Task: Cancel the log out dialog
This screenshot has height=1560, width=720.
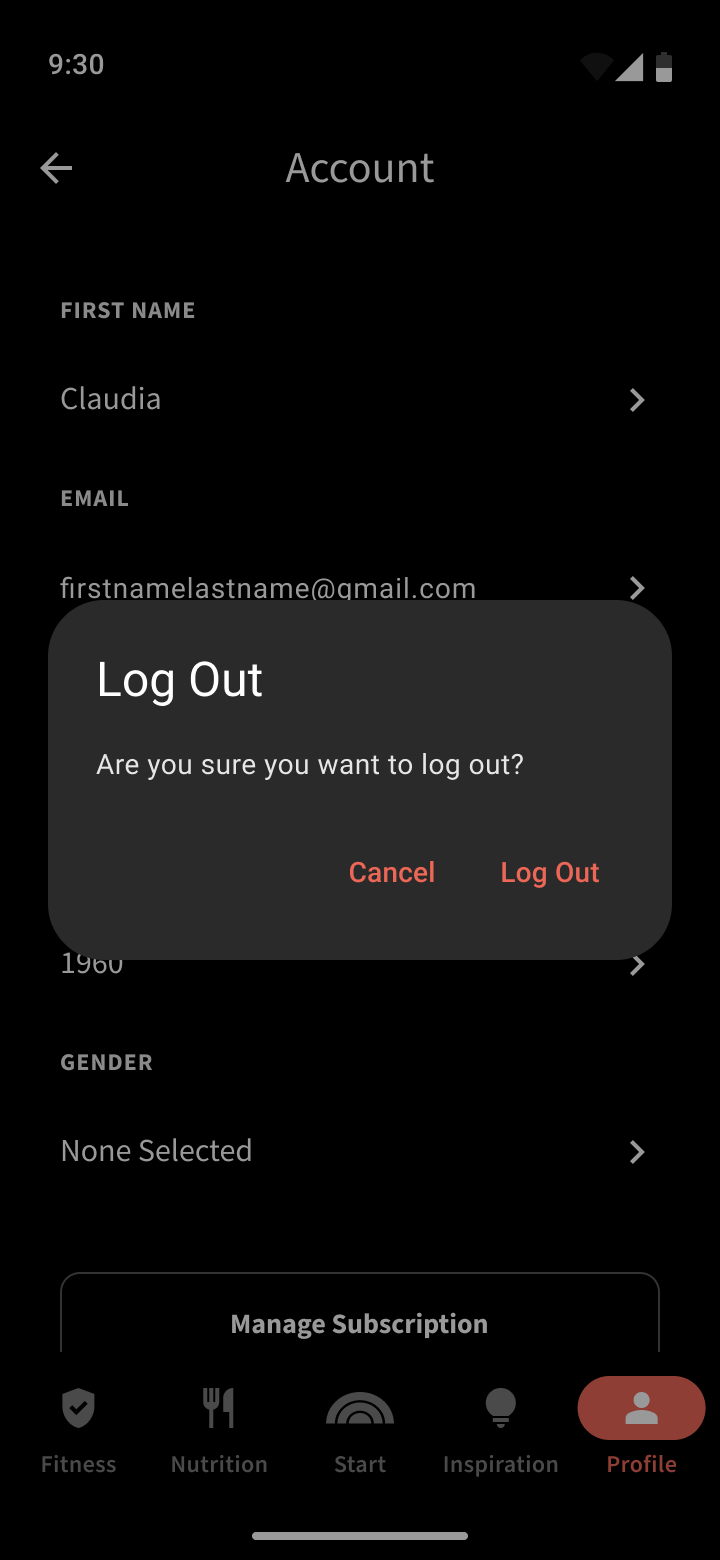Action: [392, 872]
